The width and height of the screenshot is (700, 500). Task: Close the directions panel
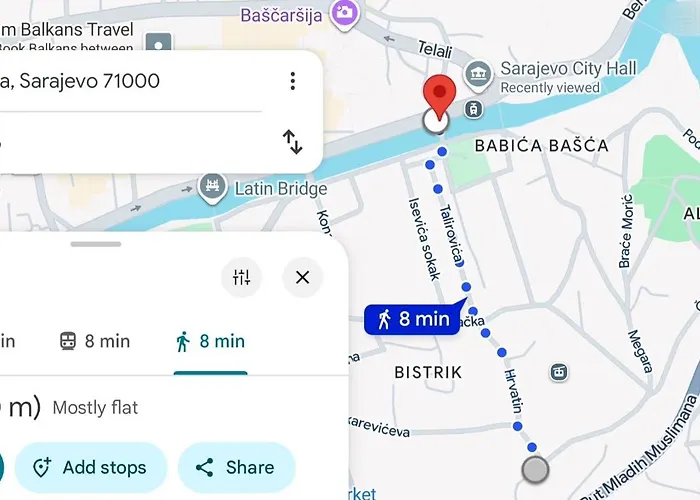[302, 278]
